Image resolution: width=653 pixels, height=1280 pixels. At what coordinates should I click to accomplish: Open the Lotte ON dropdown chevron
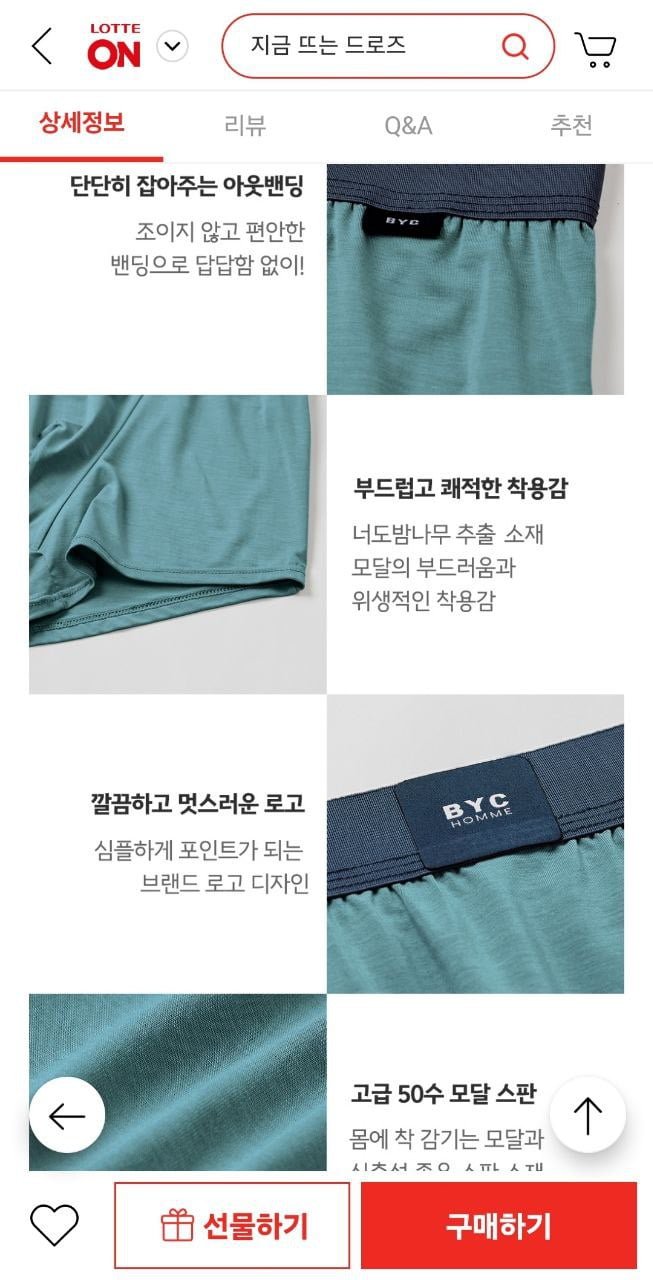173,46
